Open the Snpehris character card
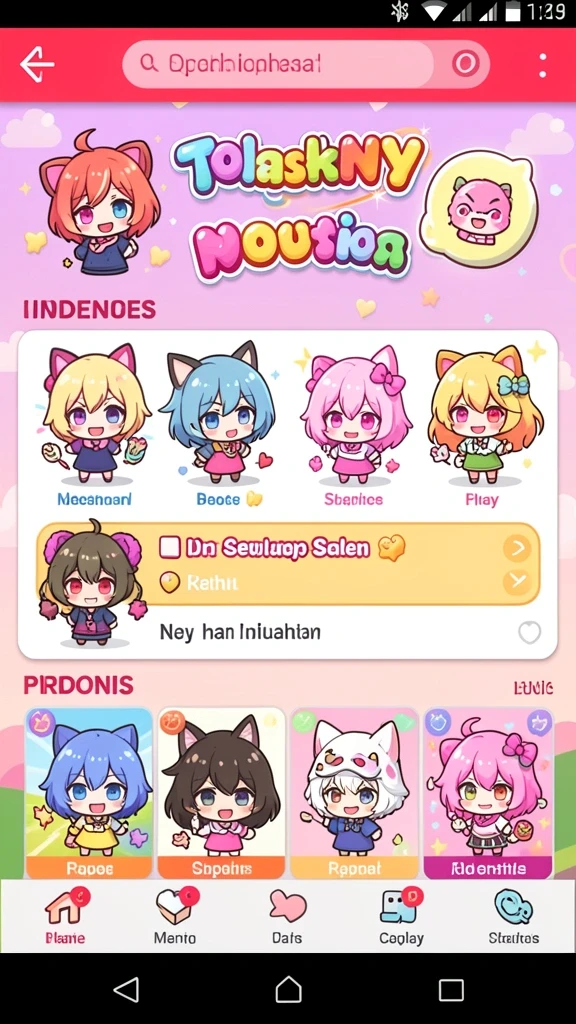Screen dimensions: 576x1024 point(221,793)
